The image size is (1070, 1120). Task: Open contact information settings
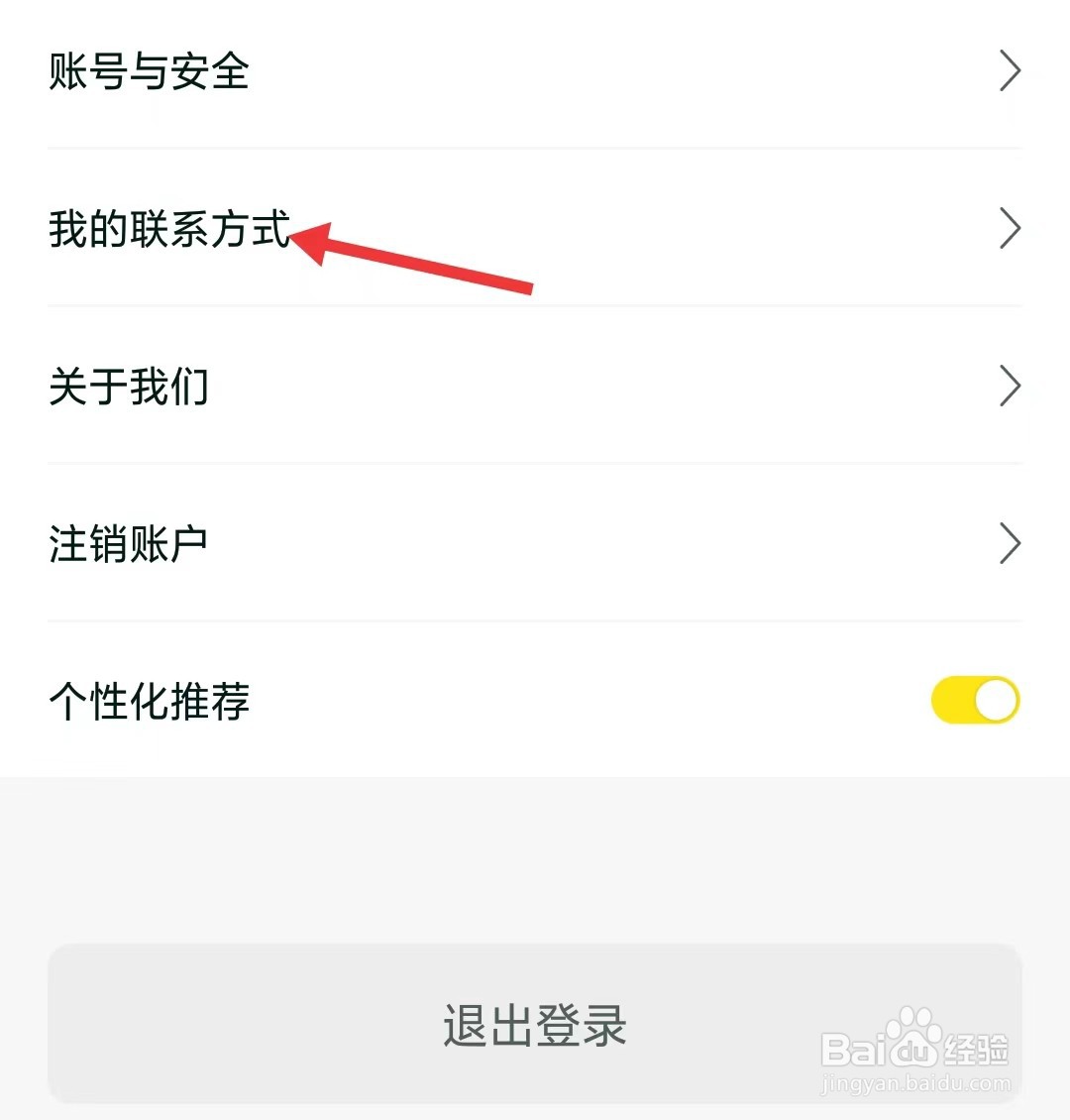tap(168, 230)
